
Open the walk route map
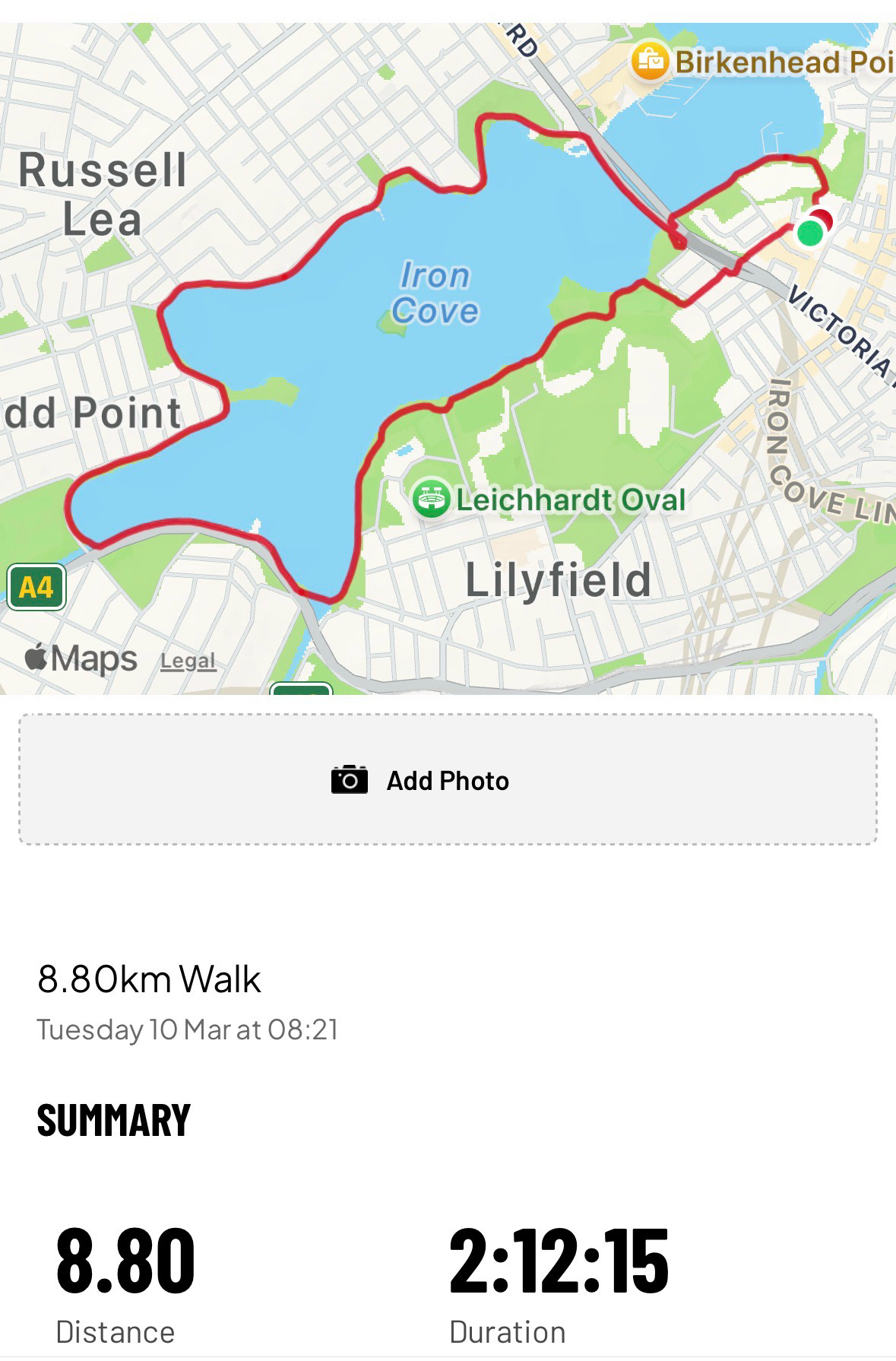448,357
